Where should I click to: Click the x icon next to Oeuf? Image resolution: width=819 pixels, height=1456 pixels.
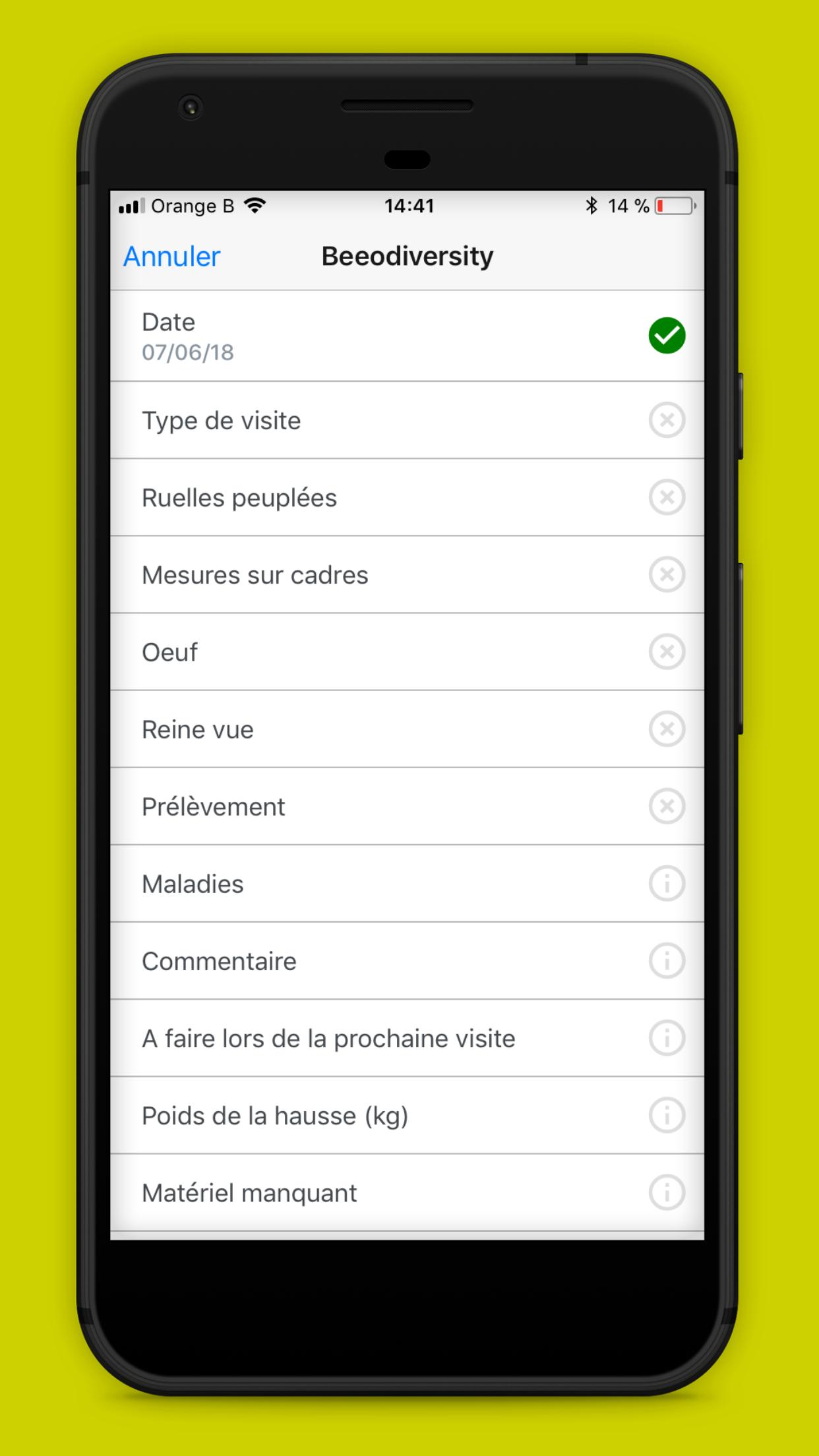[667, 652]
